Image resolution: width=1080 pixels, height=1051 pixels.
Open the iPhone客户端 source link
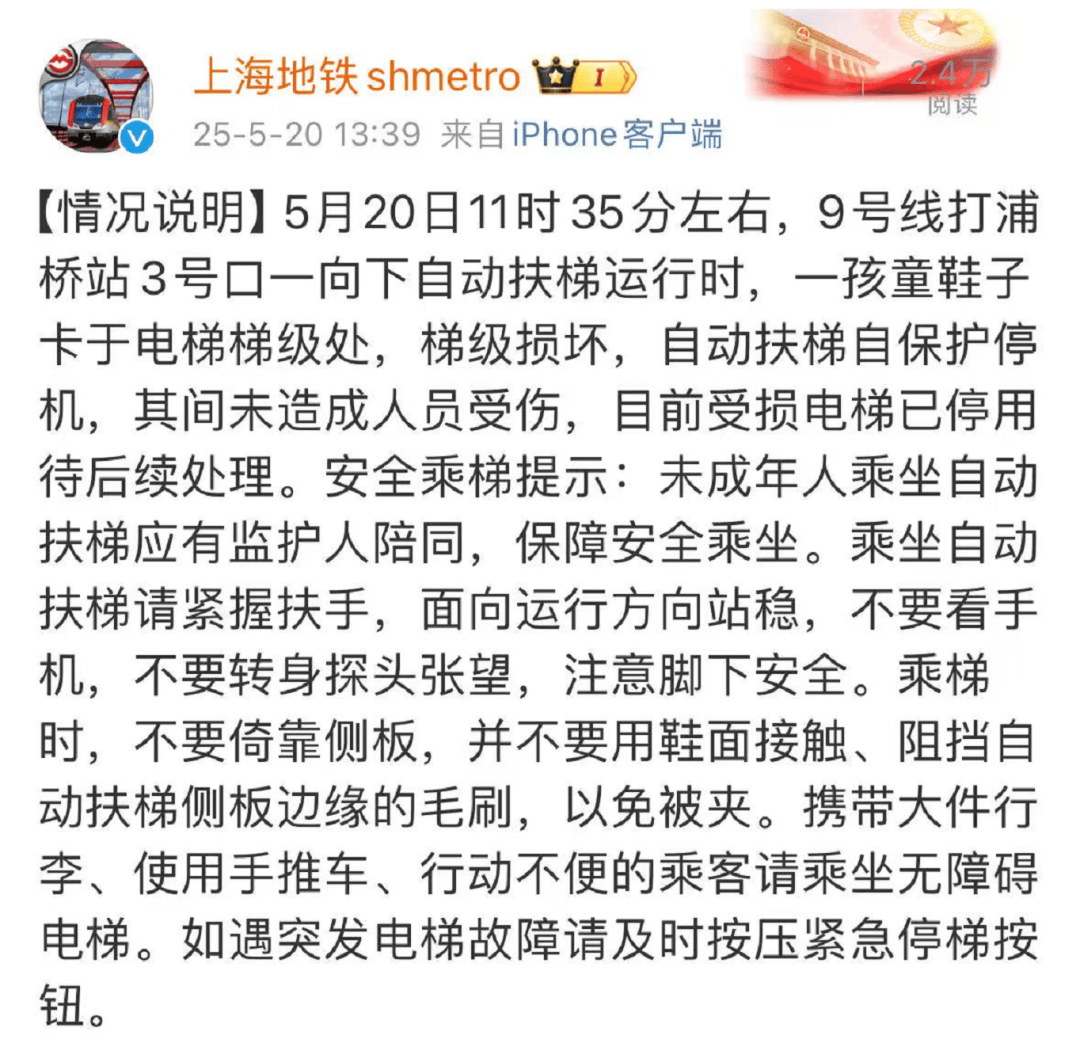pyautogui.click(x=616, y=134)
